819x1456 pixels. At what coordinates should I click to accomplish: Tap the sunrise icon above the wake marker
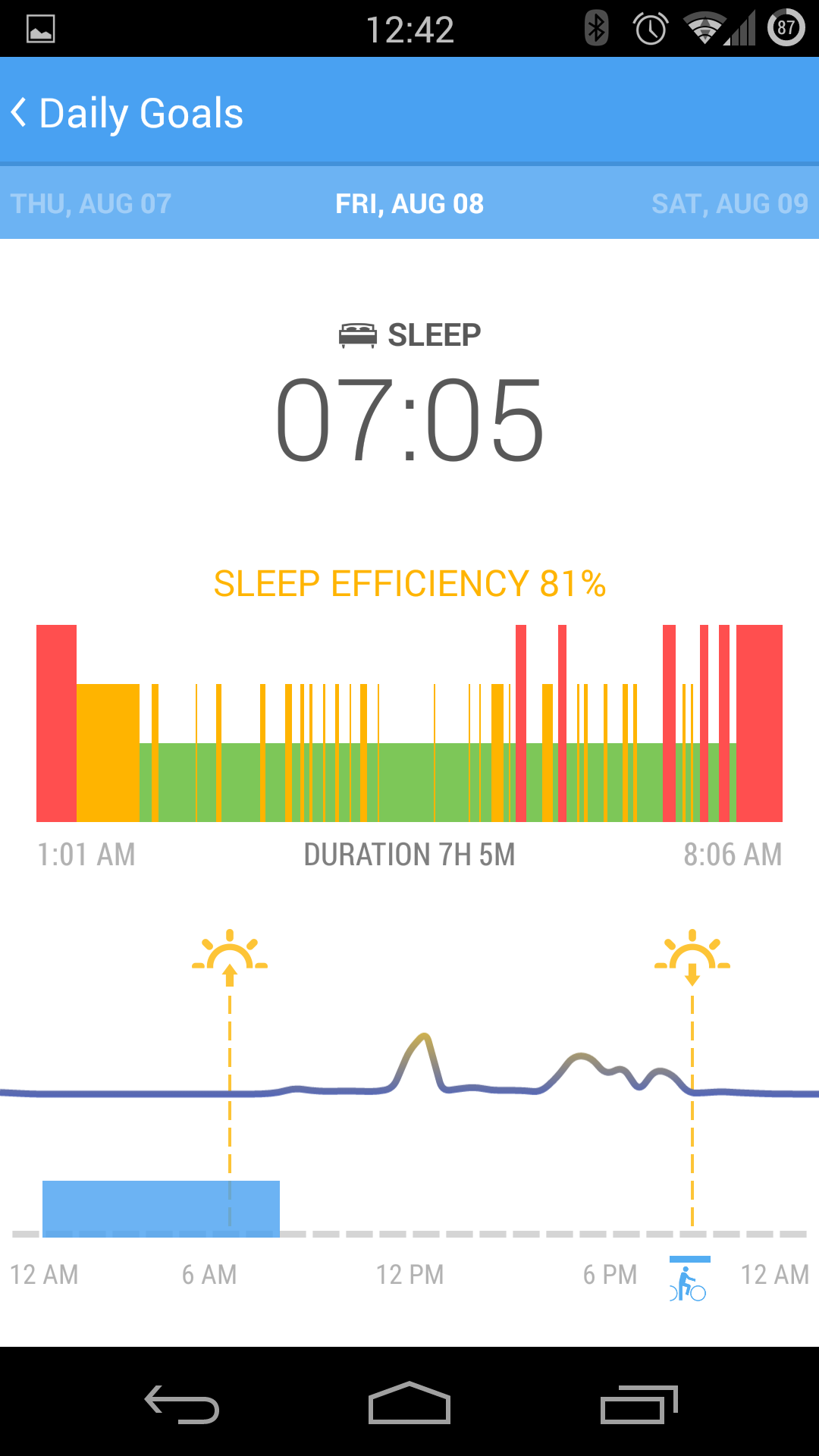227,954
